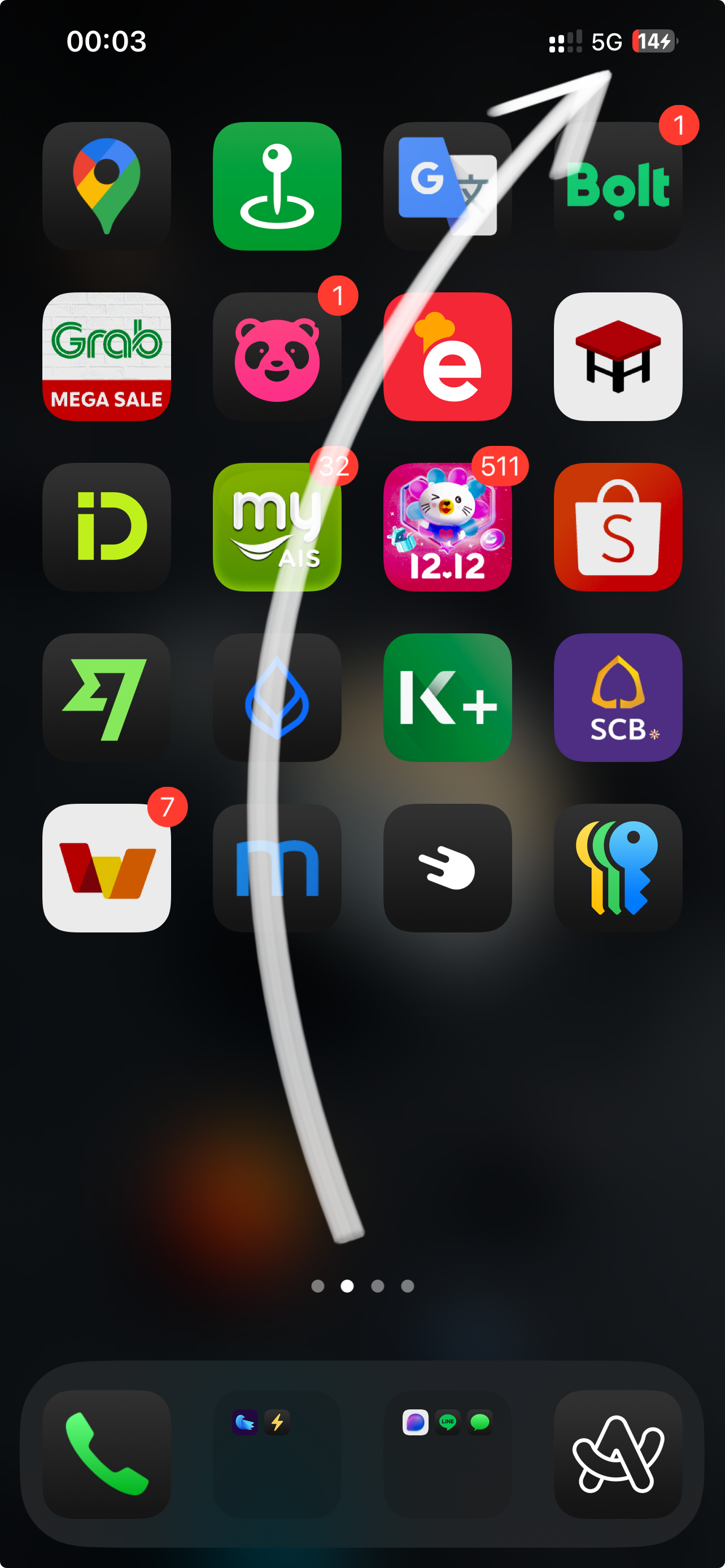
Task: Open the dock folder containing LINE
Action: (x=447, y=1453)
